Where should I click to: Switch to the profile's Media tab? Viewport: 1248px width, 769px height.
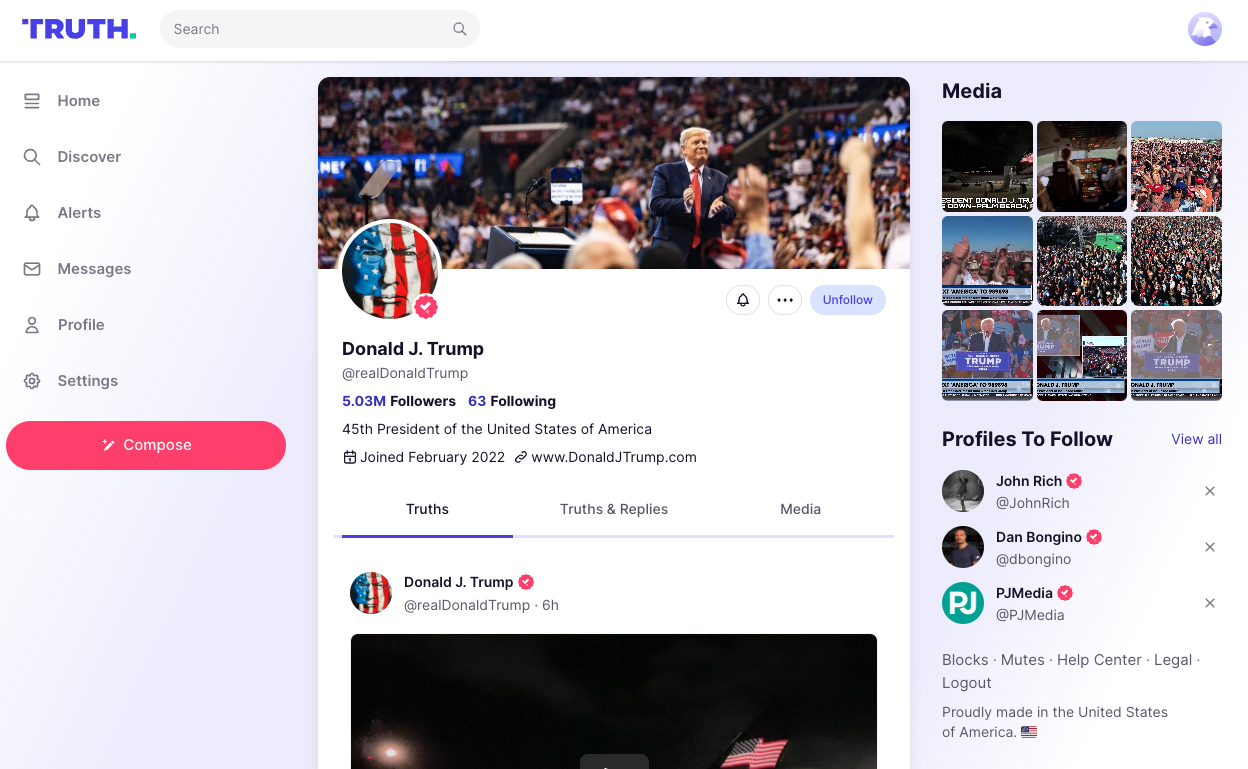coord(800,509)
